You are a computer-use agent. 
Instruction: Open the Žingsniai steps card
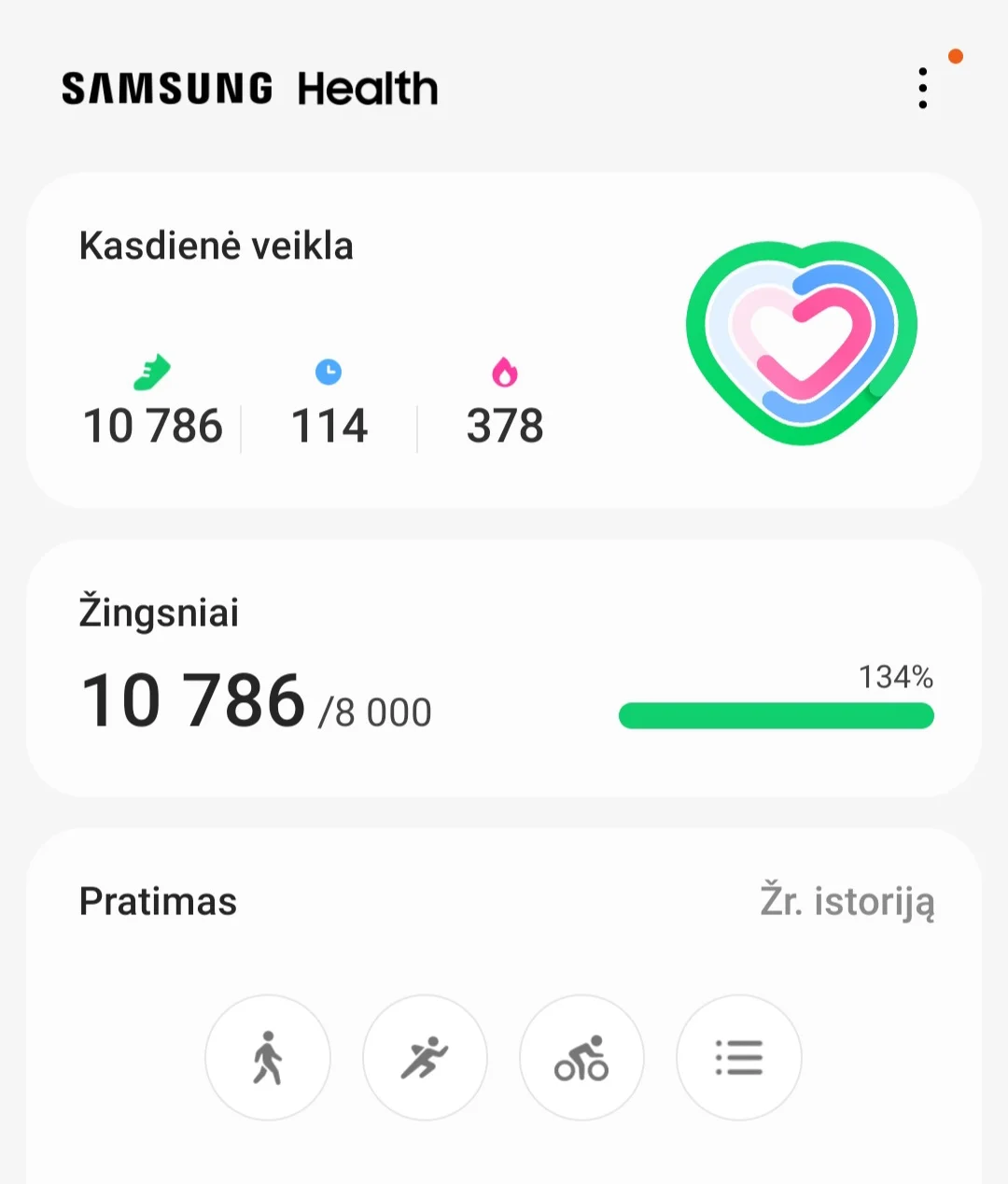(x=504, y=669)
